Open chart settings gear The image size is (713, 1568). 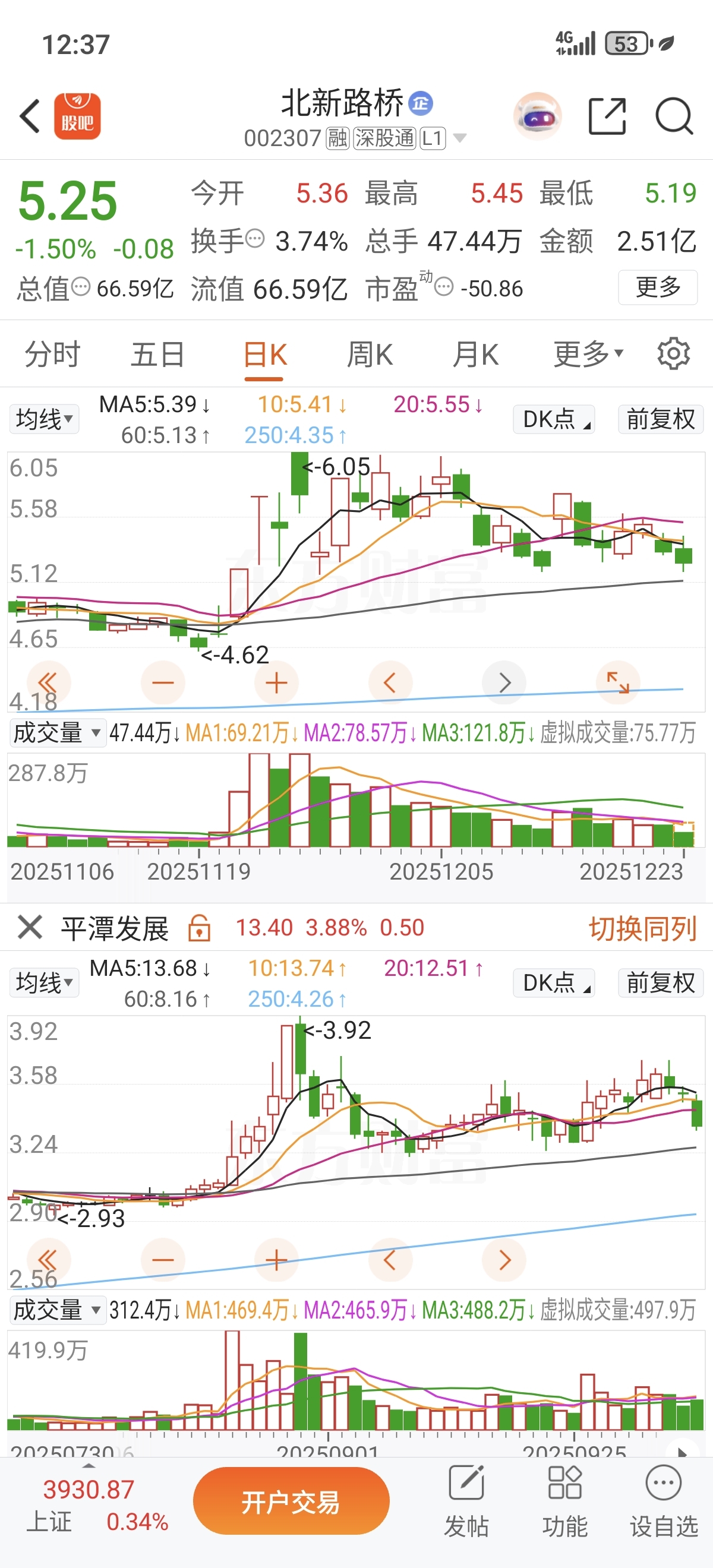click(x=673, y=354)
